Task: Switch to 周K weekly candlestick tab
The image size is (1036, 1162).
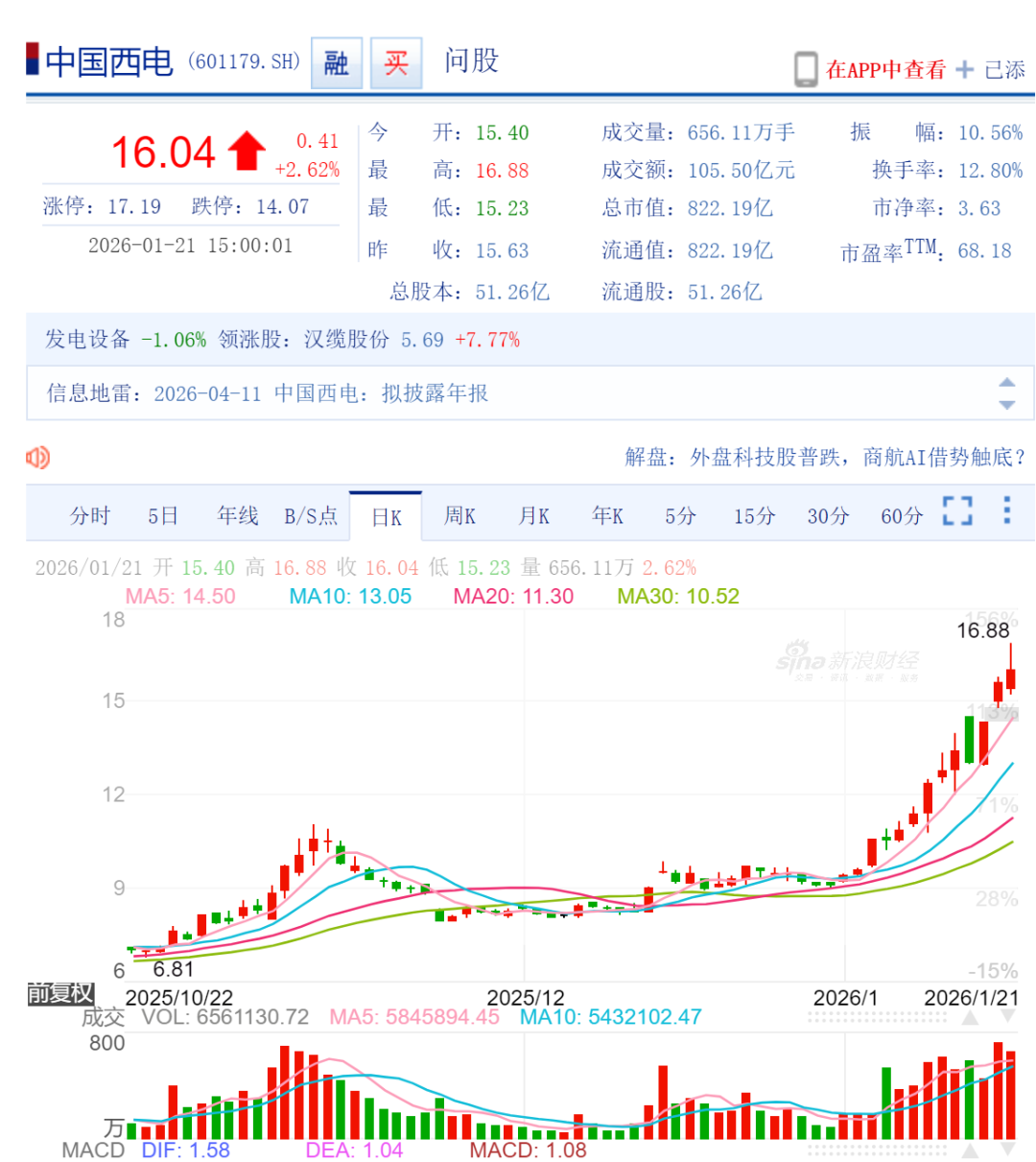Action: (x=459, y=516)
